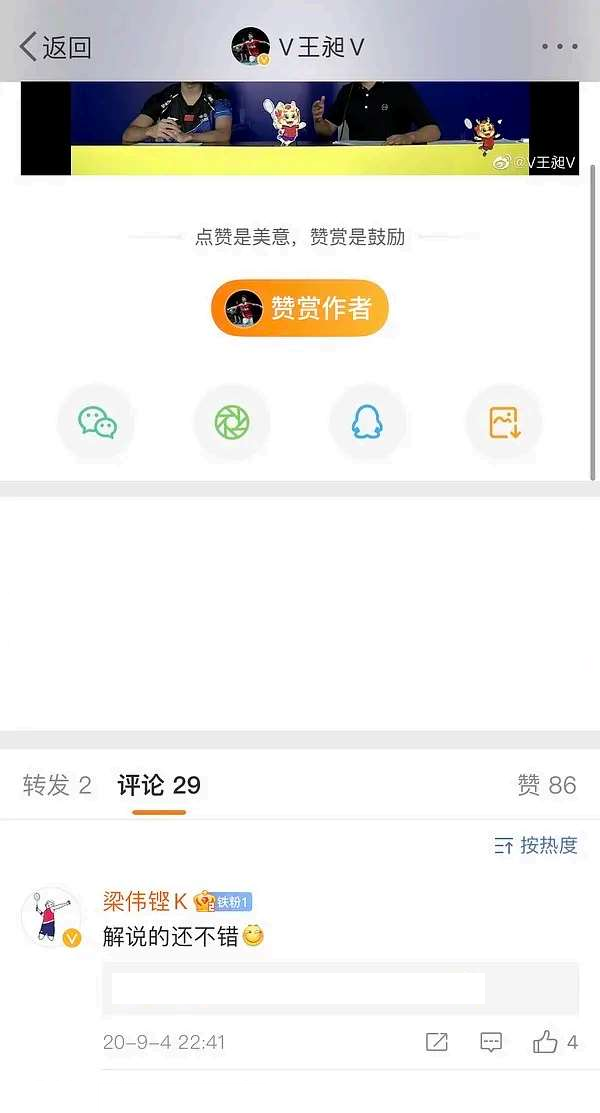Share the post to WeChat
The height and width of the screenshot is (1113, 600).
[x=97, y=423]
